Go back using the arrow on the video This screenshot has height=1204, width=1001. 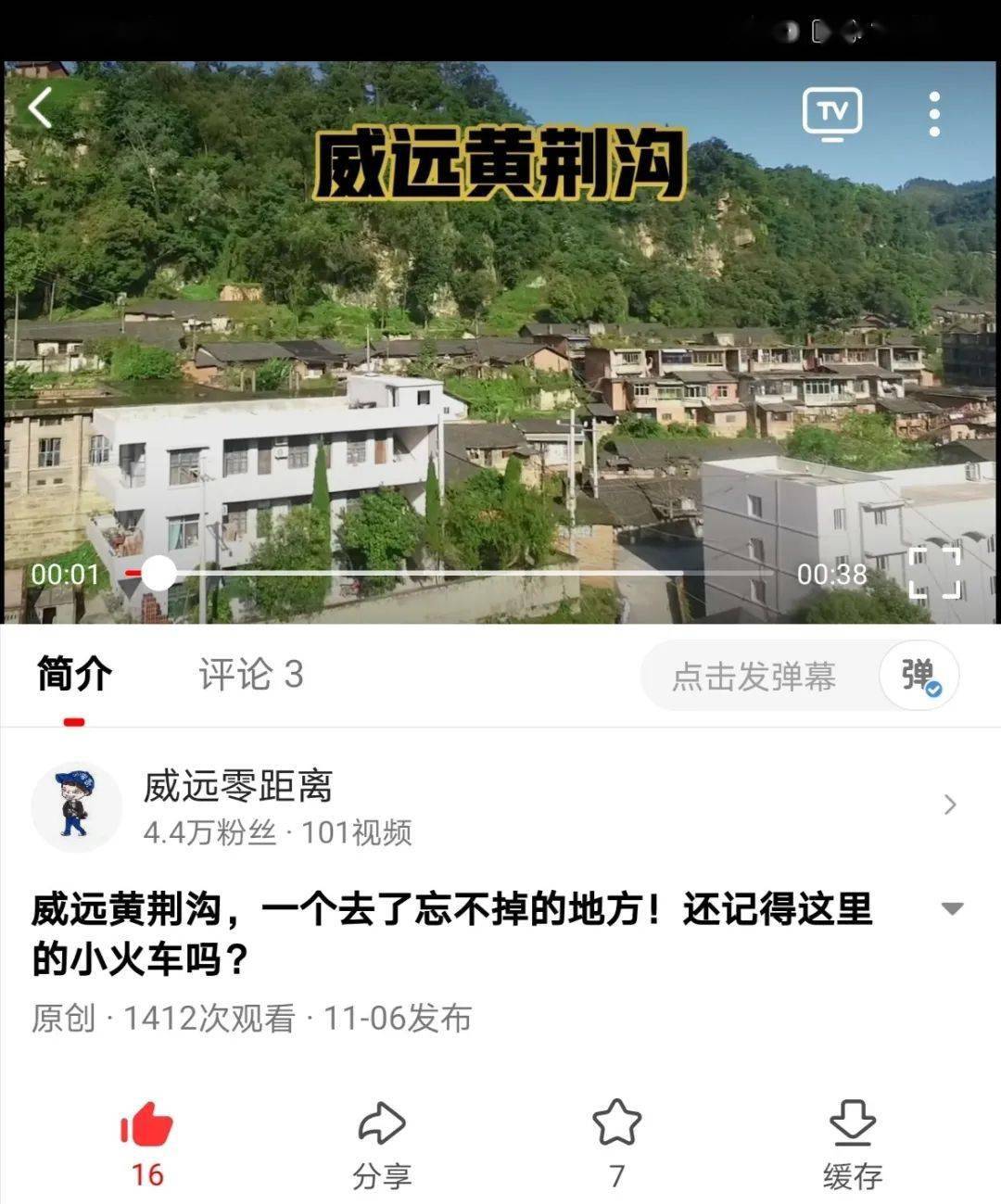(40, 108)
